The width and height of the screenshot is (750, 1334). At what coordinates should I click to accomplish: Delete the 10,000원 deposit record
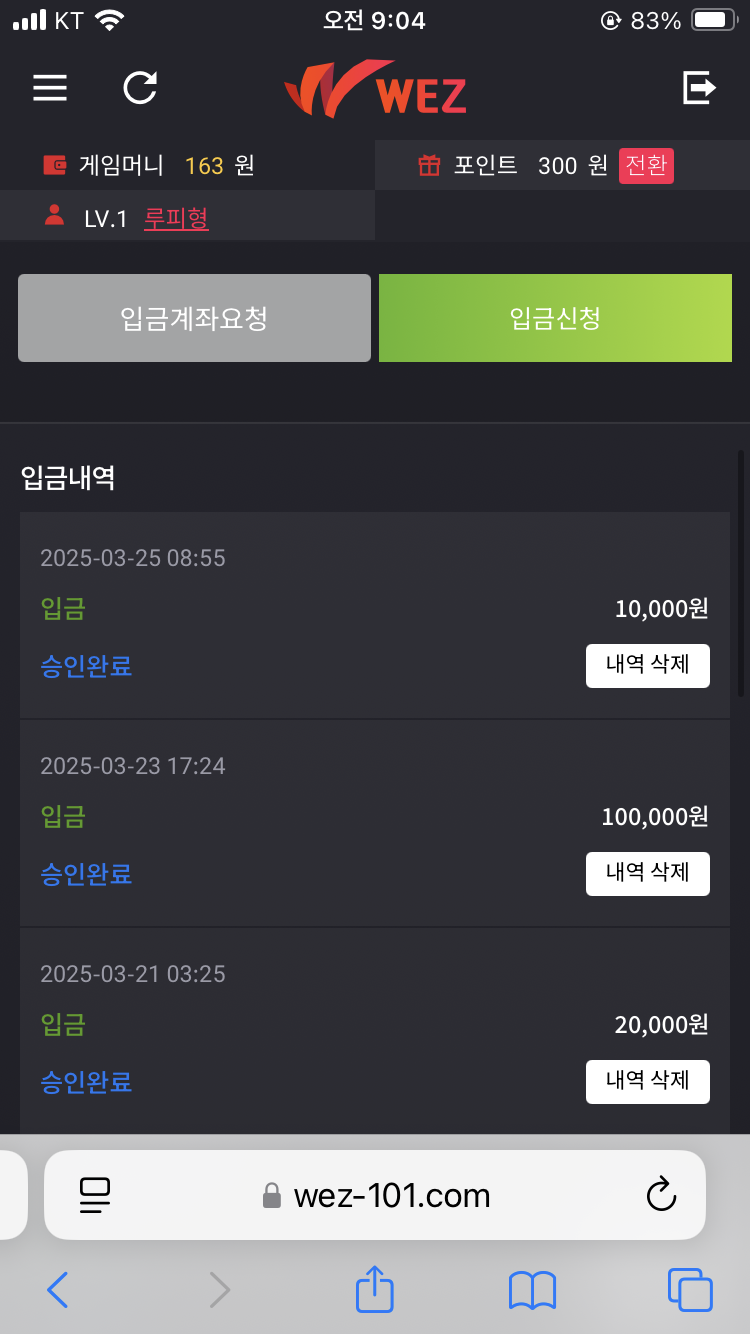pos(648,666)
